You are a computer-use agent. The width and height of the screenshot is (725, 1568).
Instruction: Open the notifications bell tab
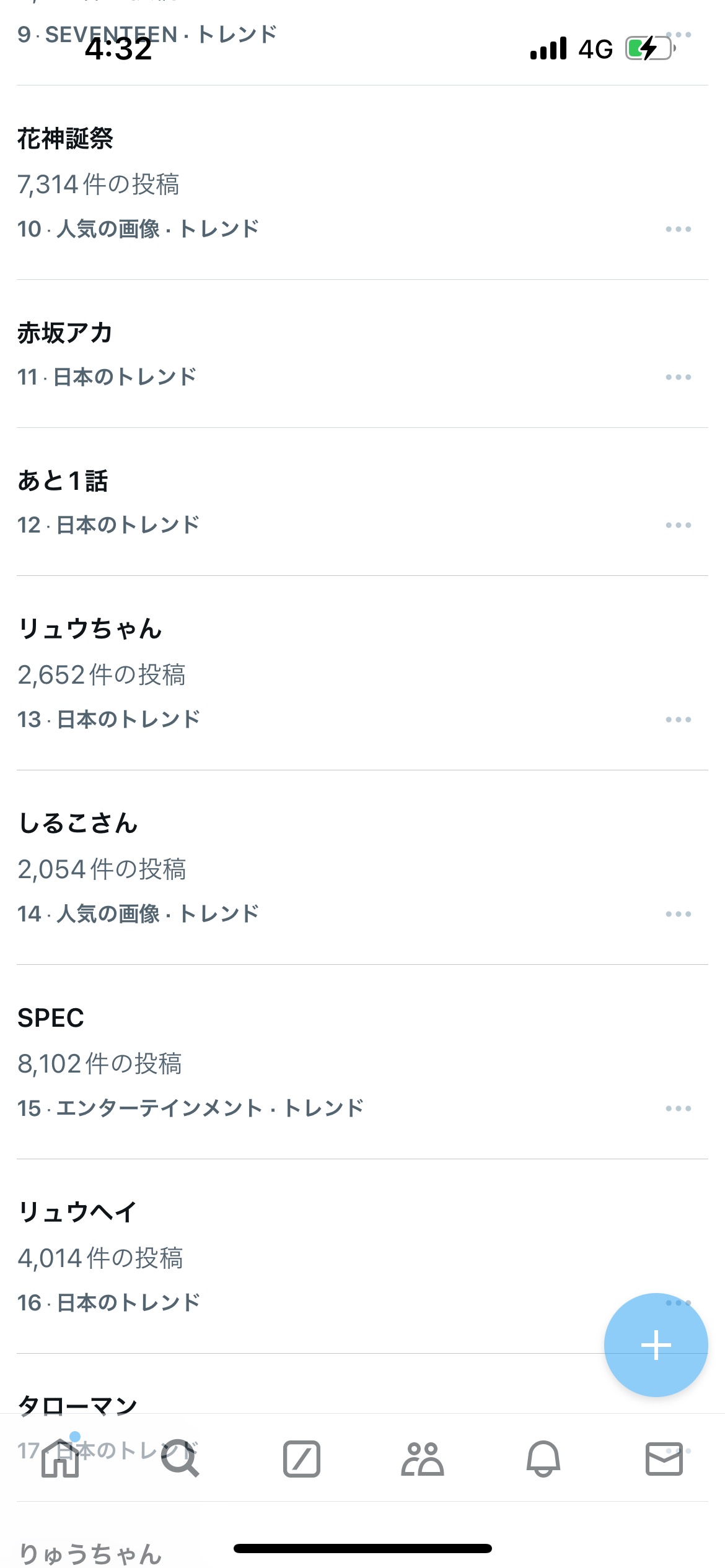click(x=543, y=1459)
